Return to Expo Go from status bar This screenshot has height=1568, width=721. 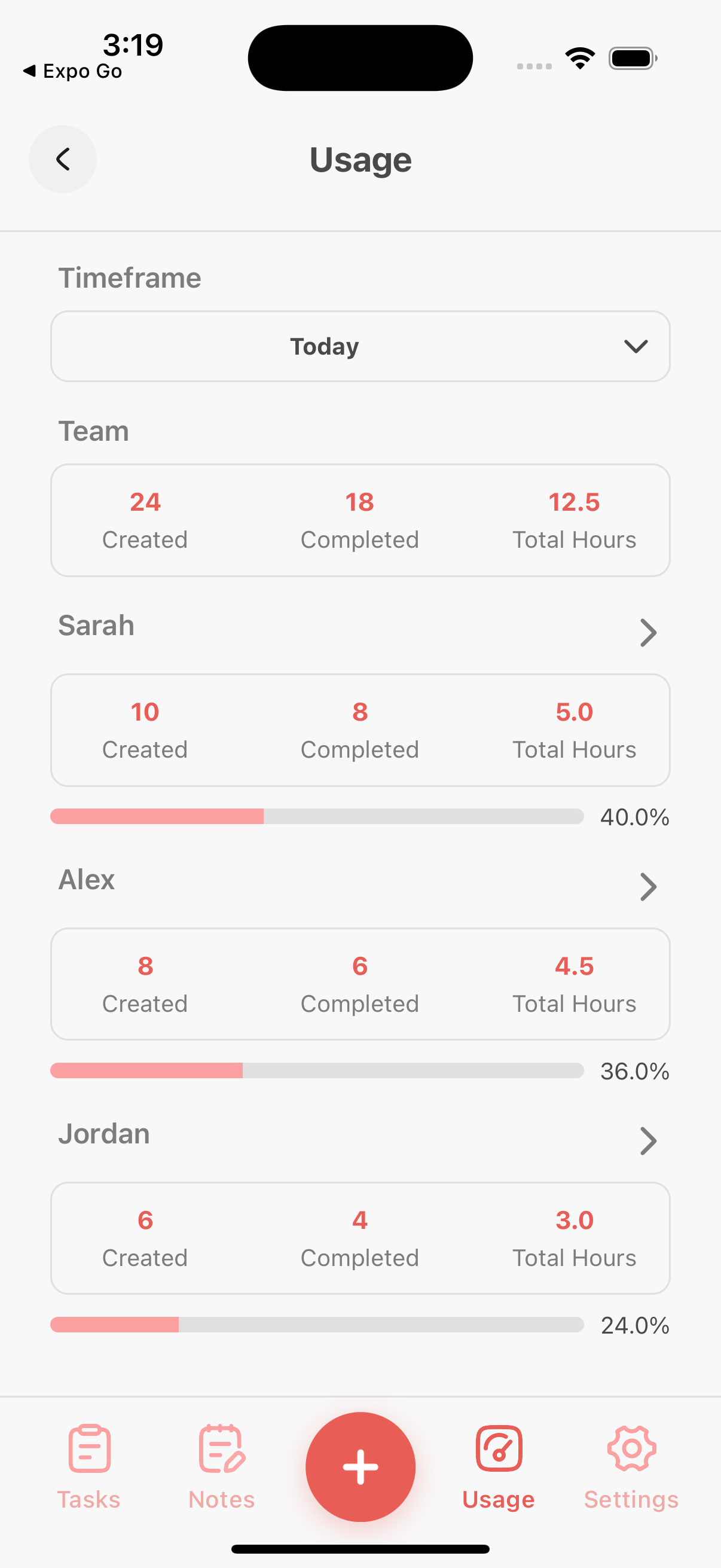(73, 71)
